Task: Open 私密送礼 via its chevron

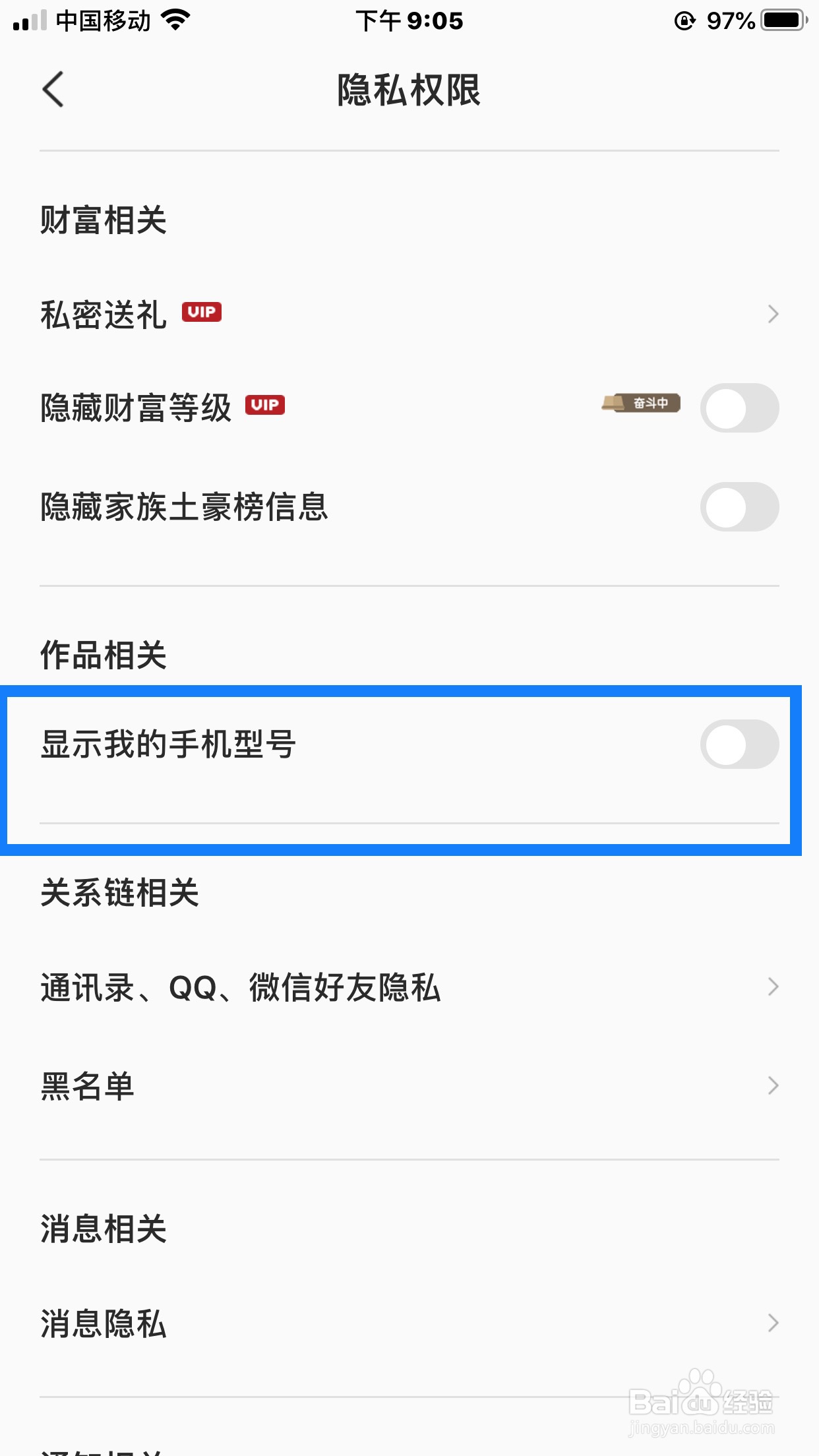Action: pyautogui.click(x=773, y=315)
